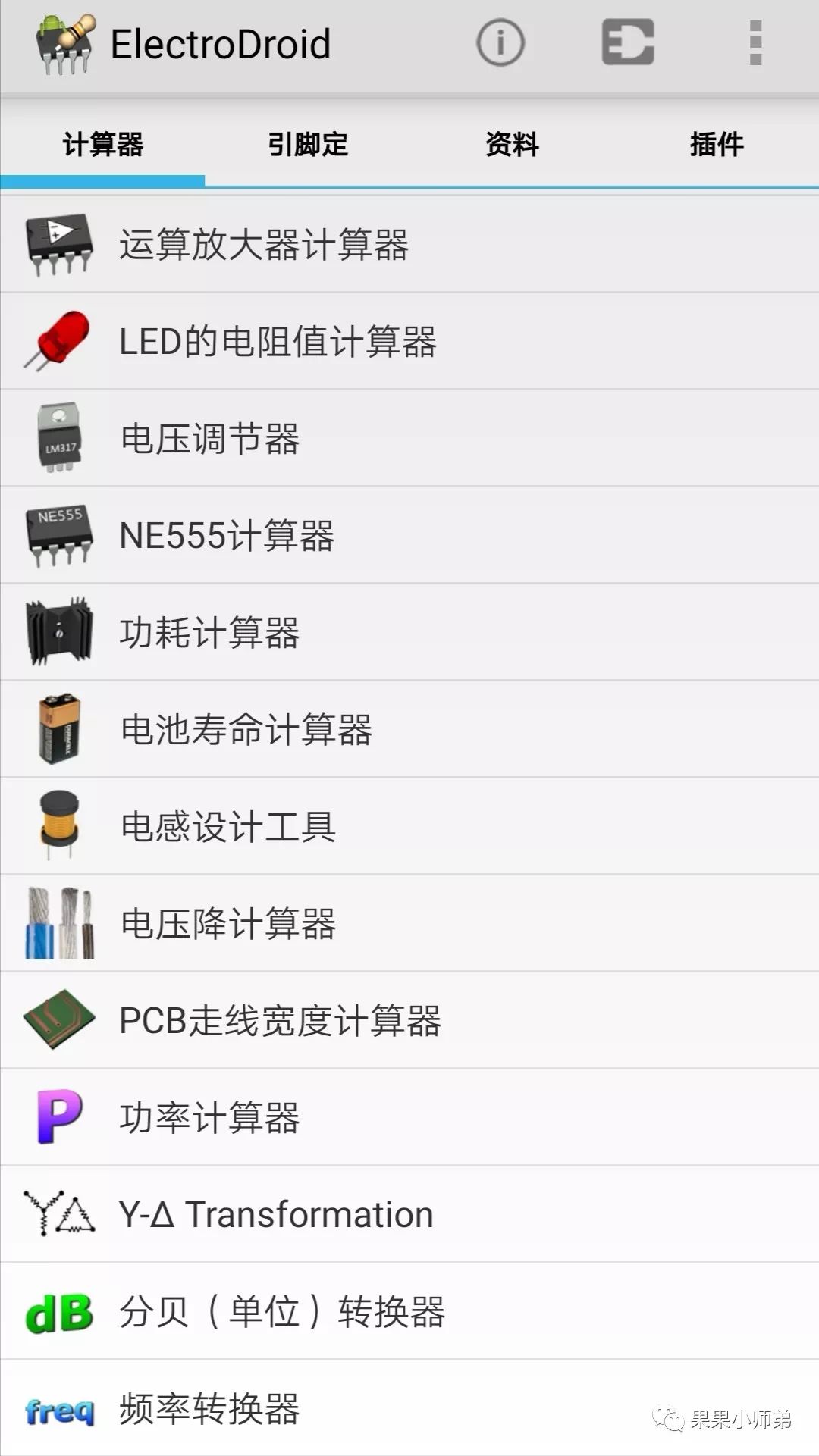Open LED的电阻值计算器

[x=409, y=342]
